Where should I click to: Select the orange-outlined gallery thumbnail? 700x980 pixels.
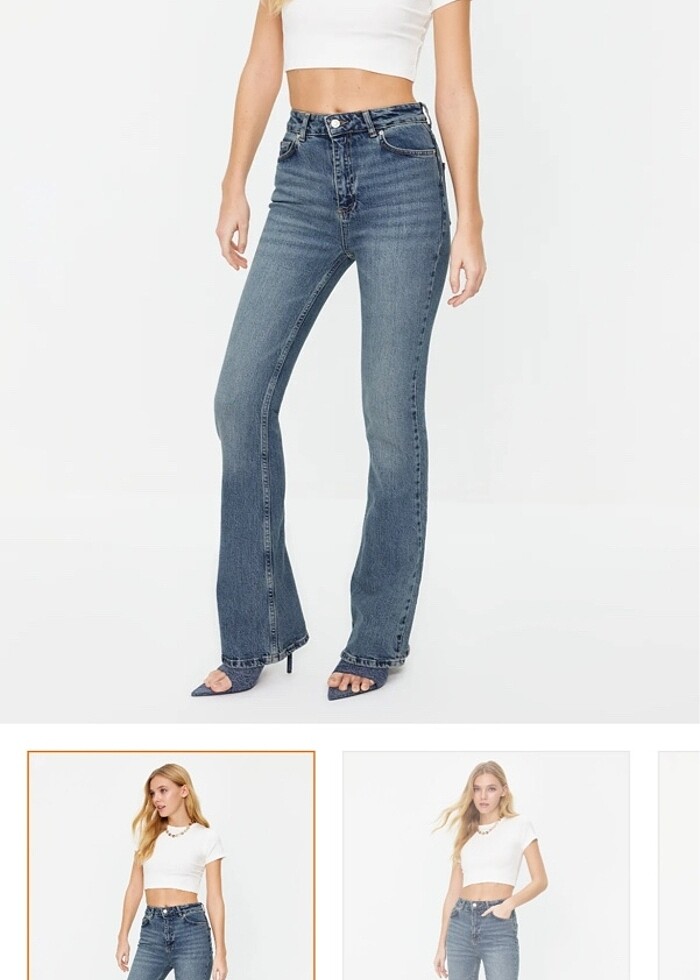[x=171, y=865]
